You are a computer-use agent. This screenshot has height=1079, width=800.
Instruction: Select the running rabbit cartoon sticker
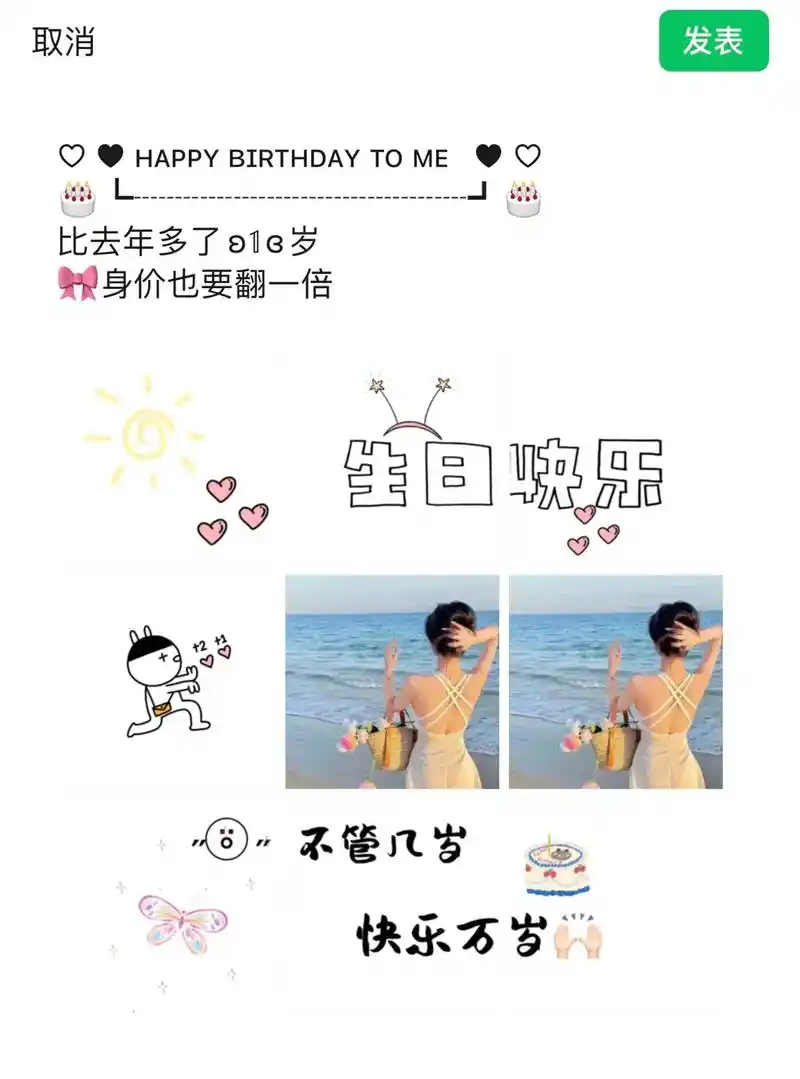[165, 680]
